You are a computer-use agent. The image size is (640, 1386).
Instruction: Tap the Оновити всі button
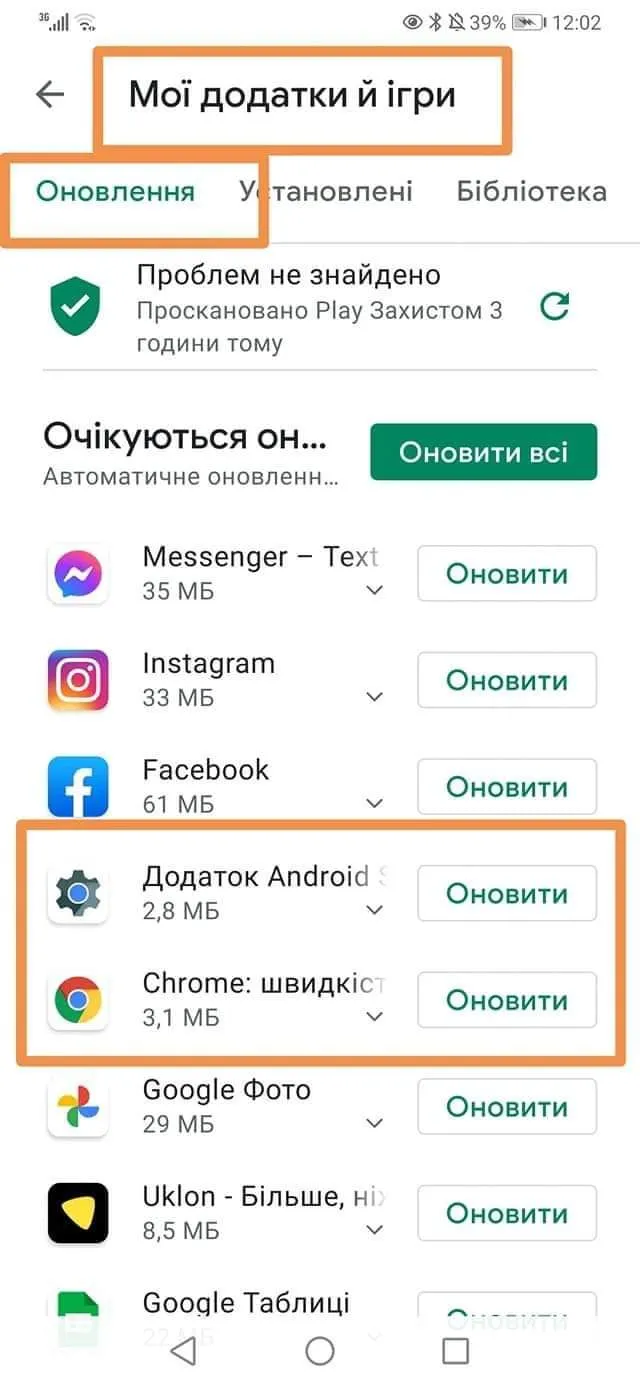tap(484, 452)
